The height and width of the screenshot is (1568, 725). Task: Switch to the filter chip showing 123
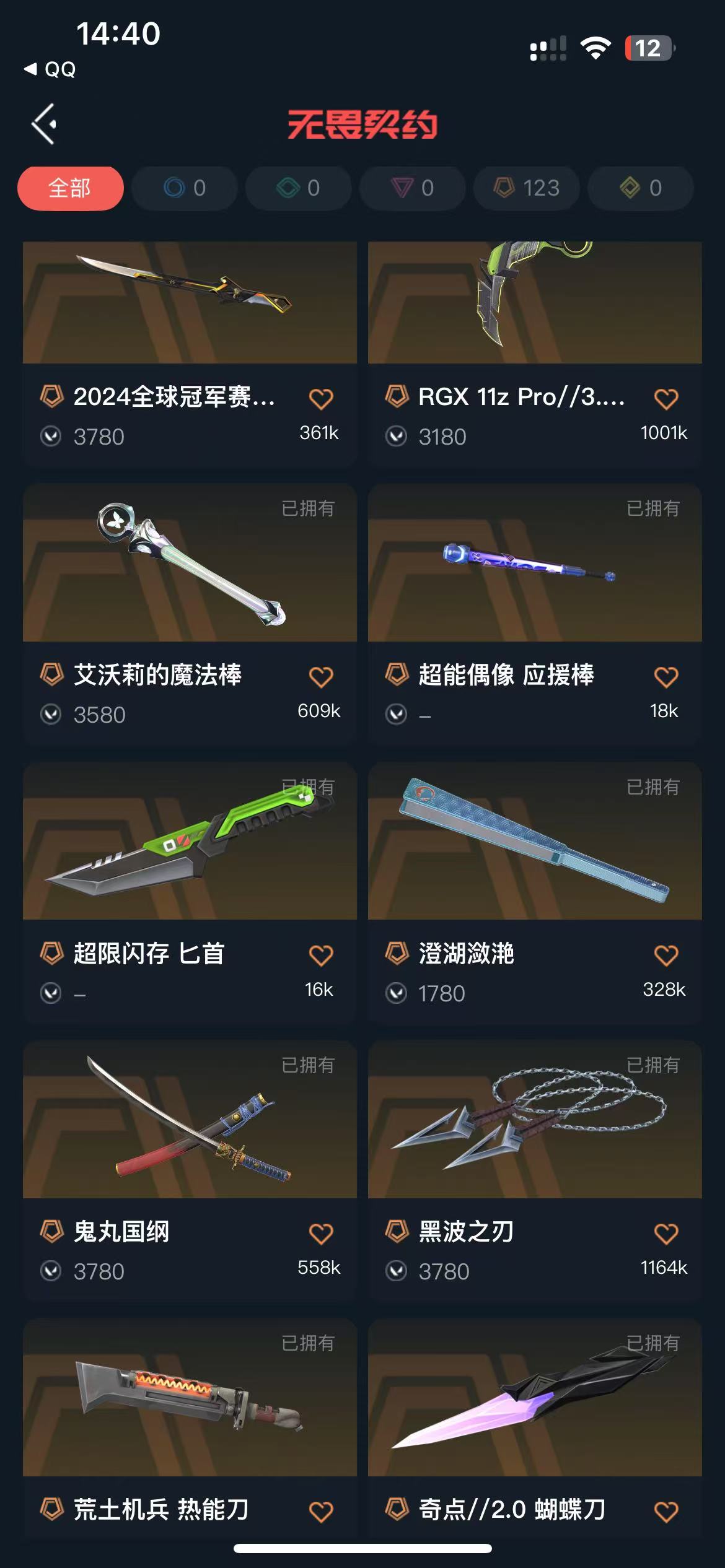coord(527,188)
